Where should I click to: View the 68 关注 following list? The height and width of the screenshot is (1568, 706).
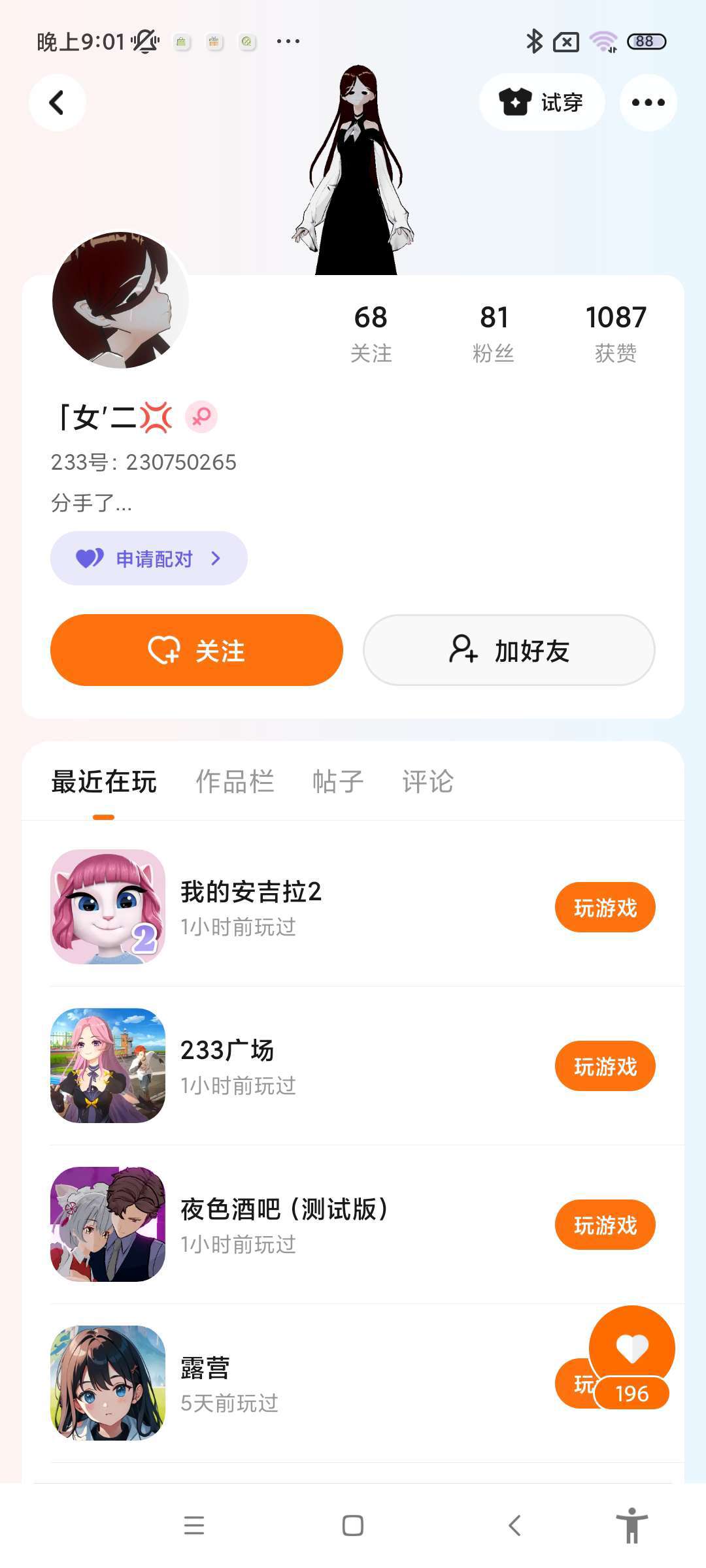pos(371,333)
